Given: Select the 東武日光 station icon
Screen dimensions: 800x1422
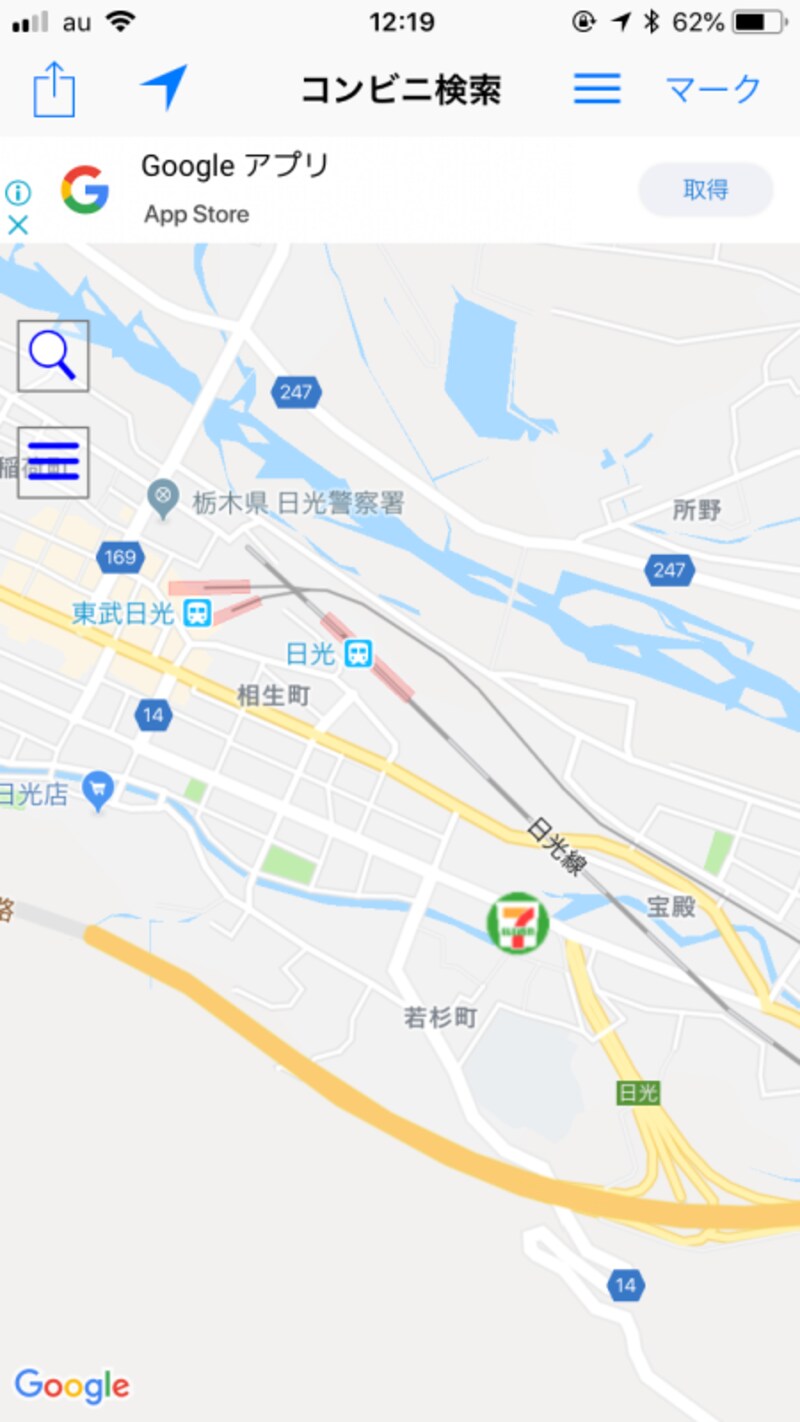Looking at the screenshot, I should click(x=196, y=611).
